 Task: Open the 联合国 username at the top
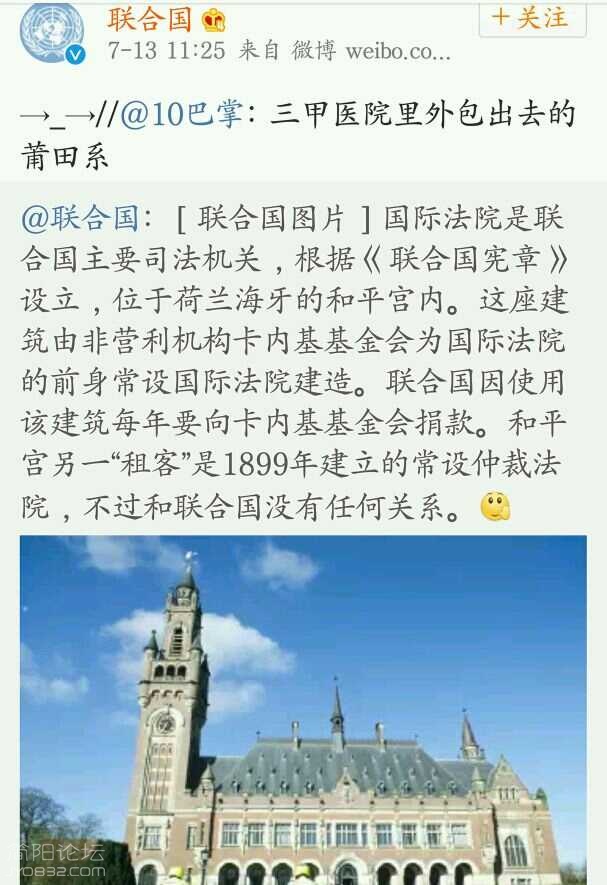point(152,18)
